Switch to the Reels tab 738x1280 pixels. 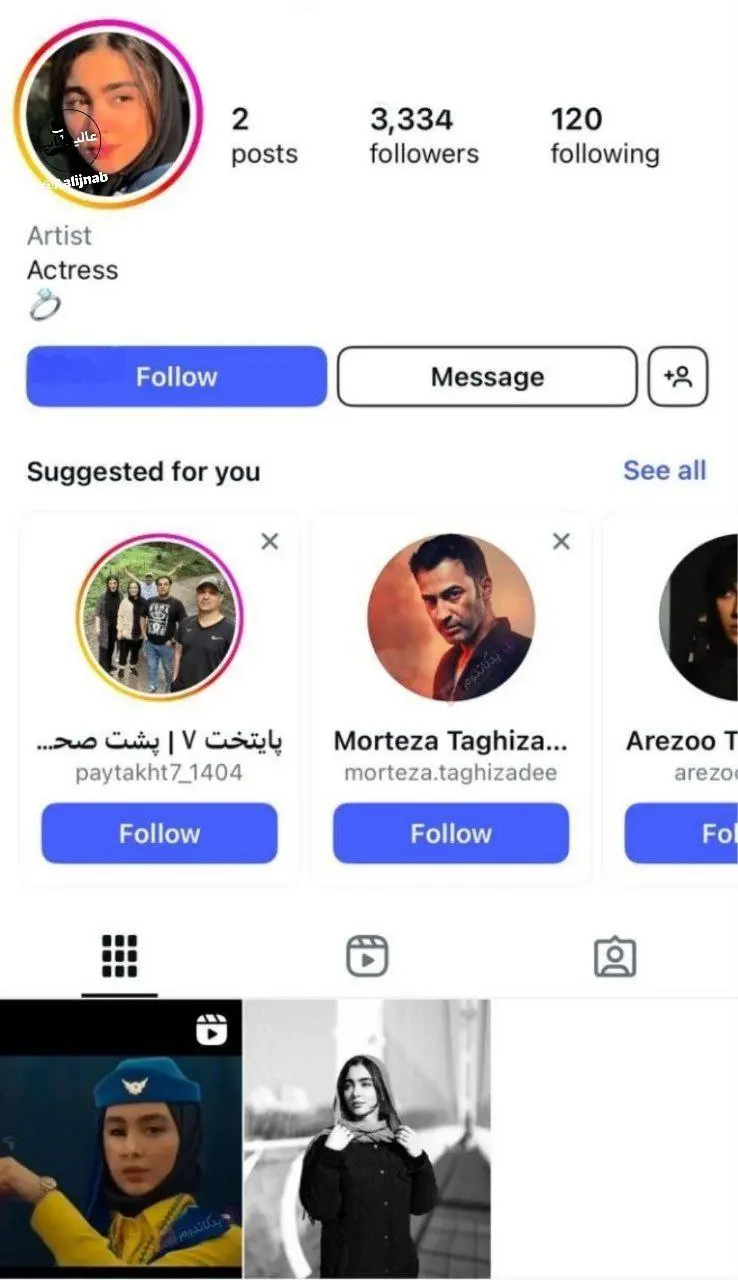coord(367,956)
